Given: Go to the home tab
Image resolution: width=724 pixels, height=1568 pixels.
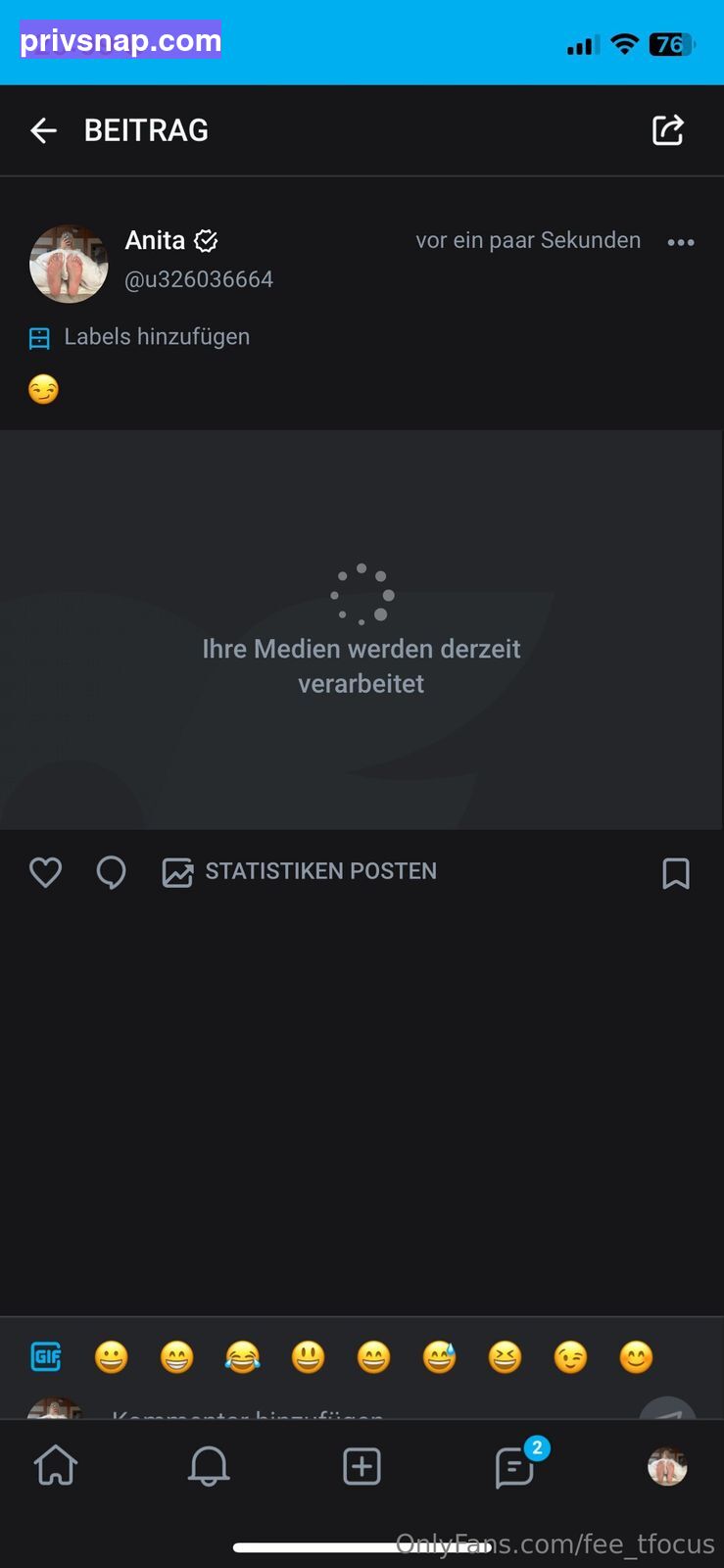Looking at the screenshot, I should 56,1466.
